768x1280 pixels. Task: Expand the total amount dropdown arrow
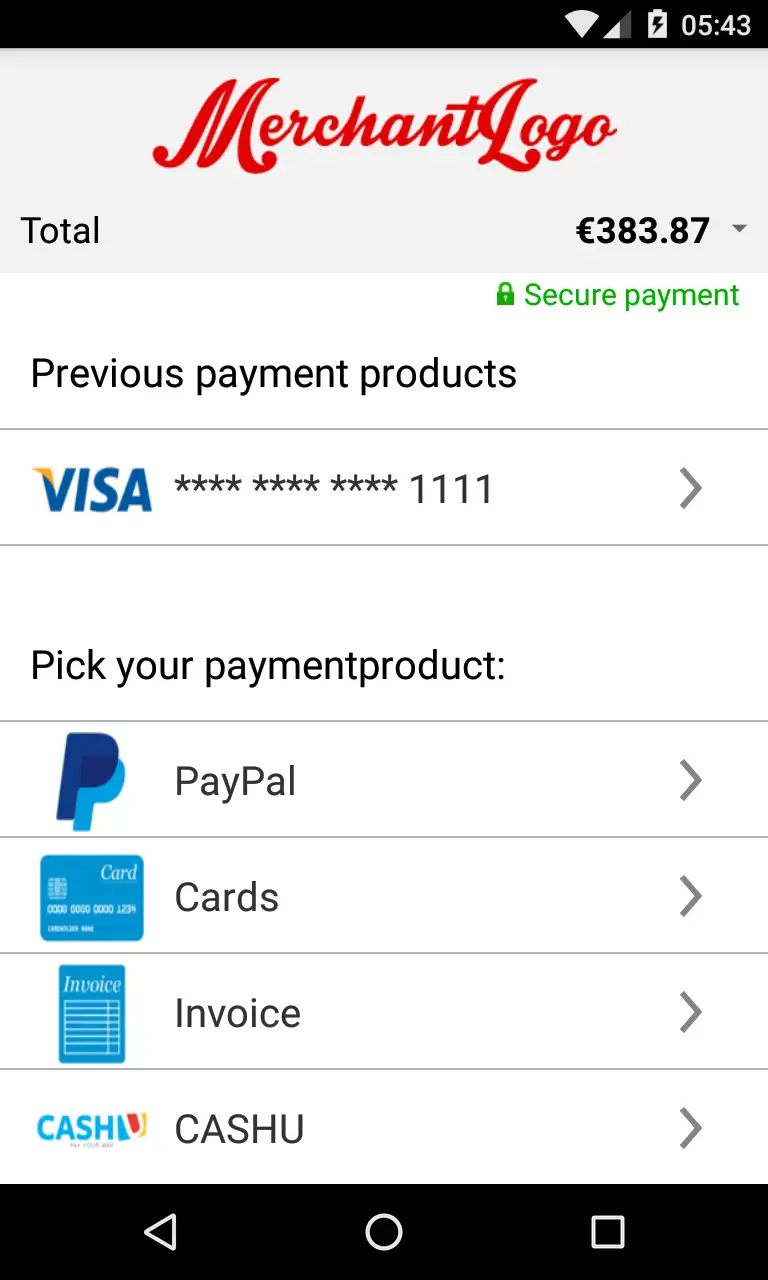739,230
